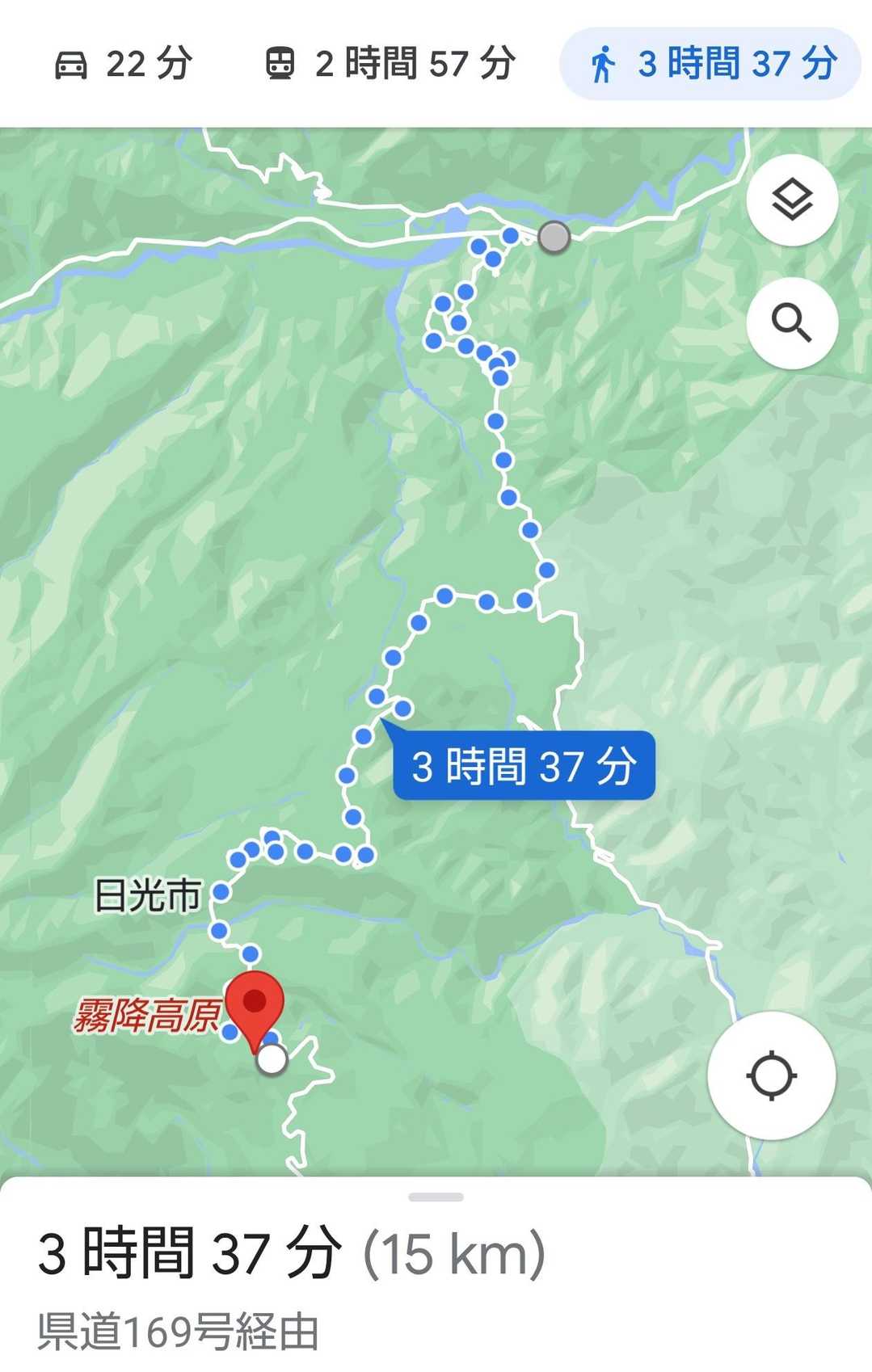Screen dimensions: 872x1372
Task: Tap the search icon on the map
Action: pos(792,323)
